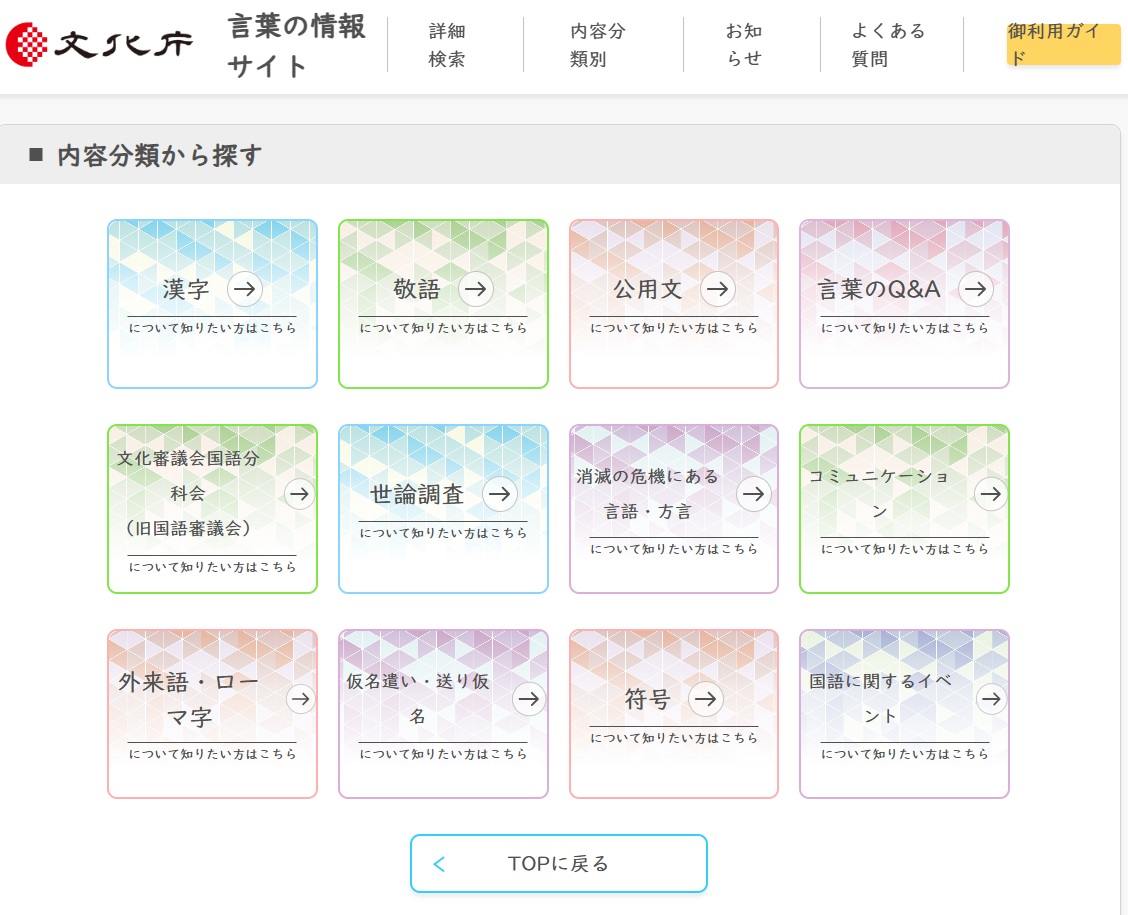Screen dimensions: 1128x915
Task: View 国語に関するイベント card
Action: pyautogui.click(x=904, y=713)
